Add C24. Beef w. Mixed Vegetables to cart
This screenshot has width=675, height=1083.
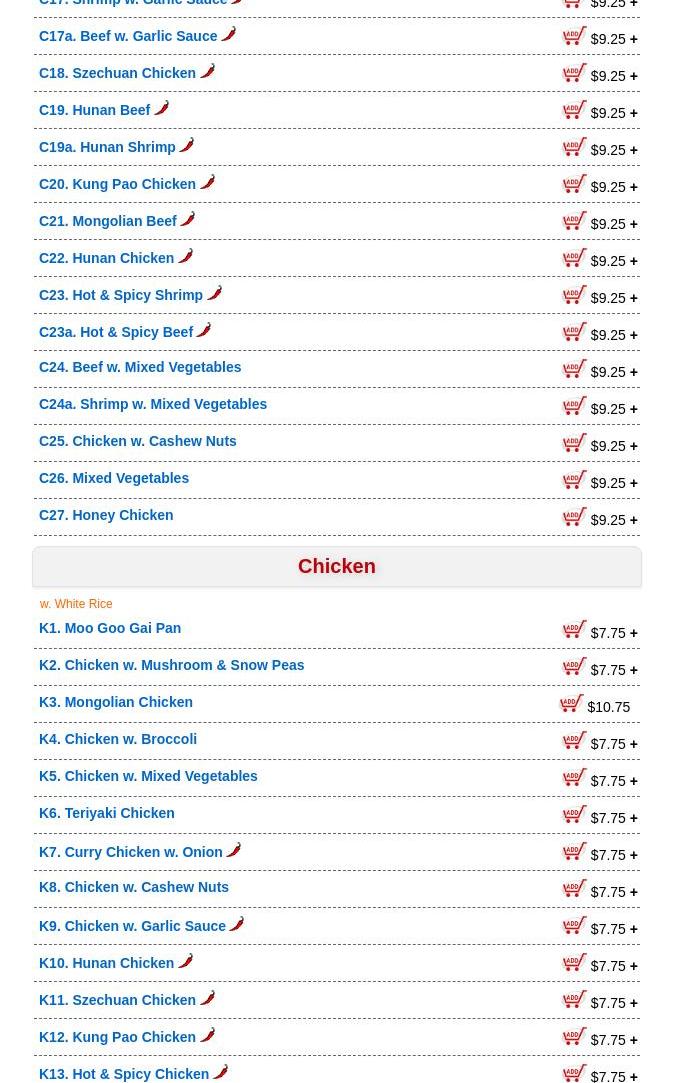(574, 370)
